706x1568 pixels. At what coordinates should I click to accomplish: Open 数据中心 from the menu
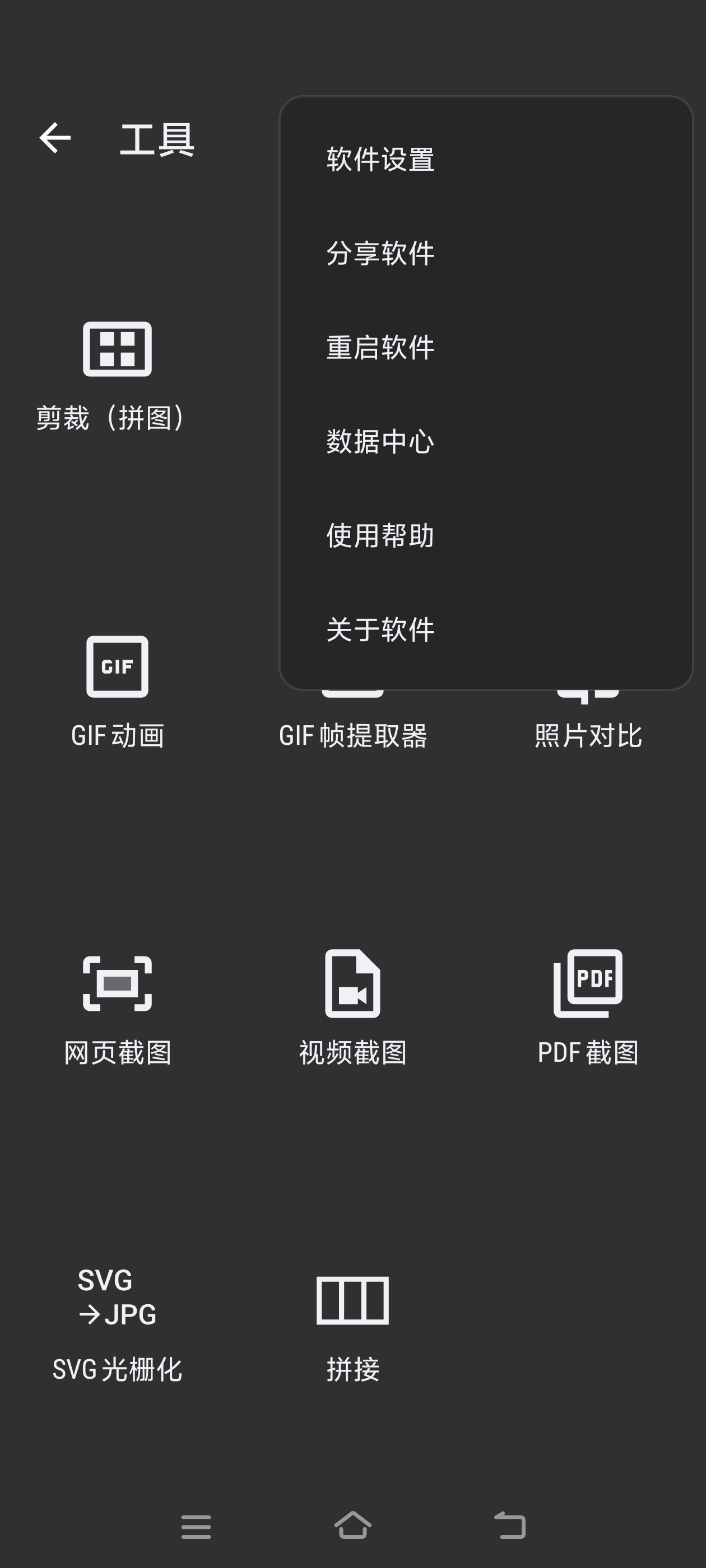tap(380, 441)
